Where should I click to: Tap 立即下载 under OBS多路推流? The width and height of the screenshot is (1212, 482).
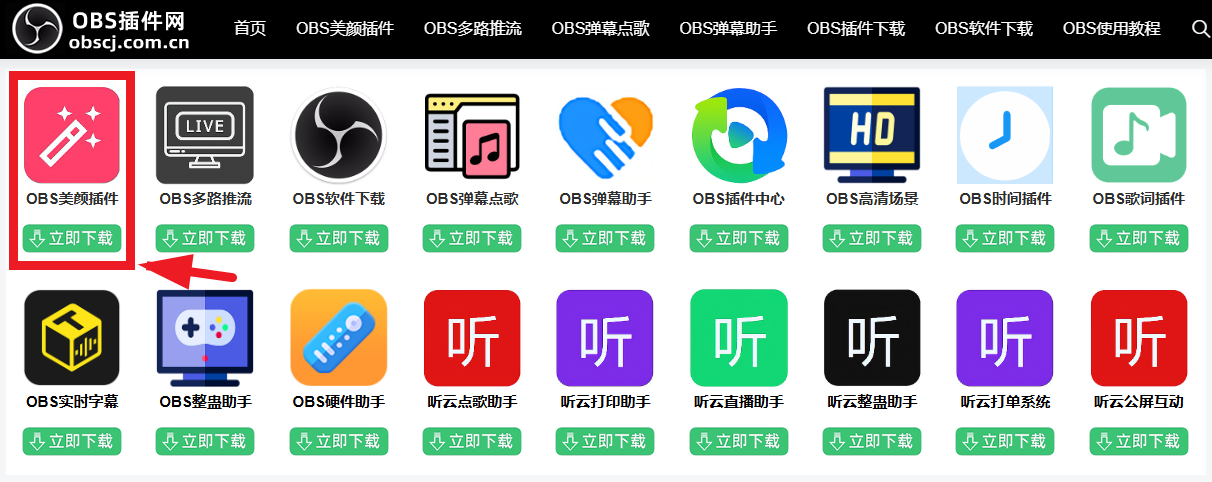click(205, 239)
